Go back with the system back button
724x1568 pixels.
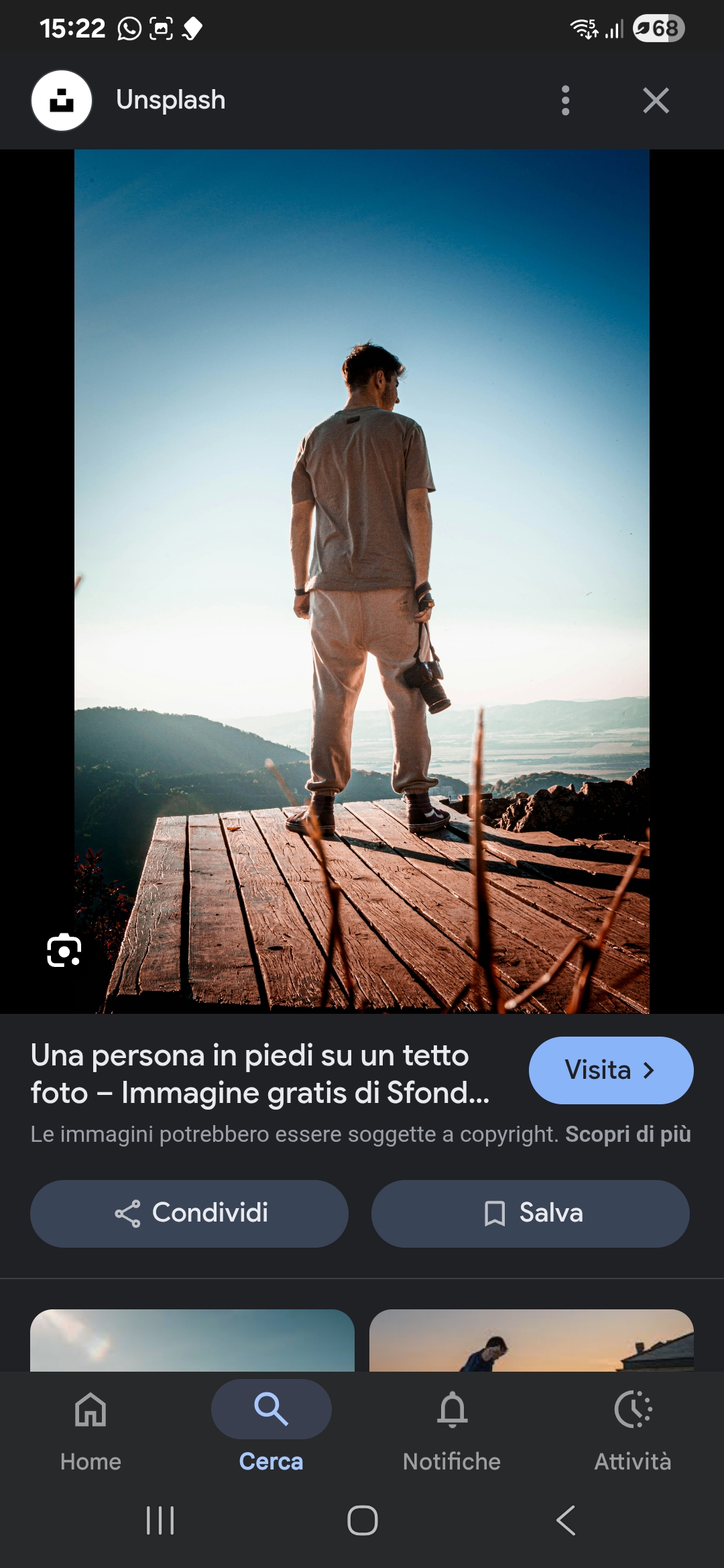pos(566,1520)
